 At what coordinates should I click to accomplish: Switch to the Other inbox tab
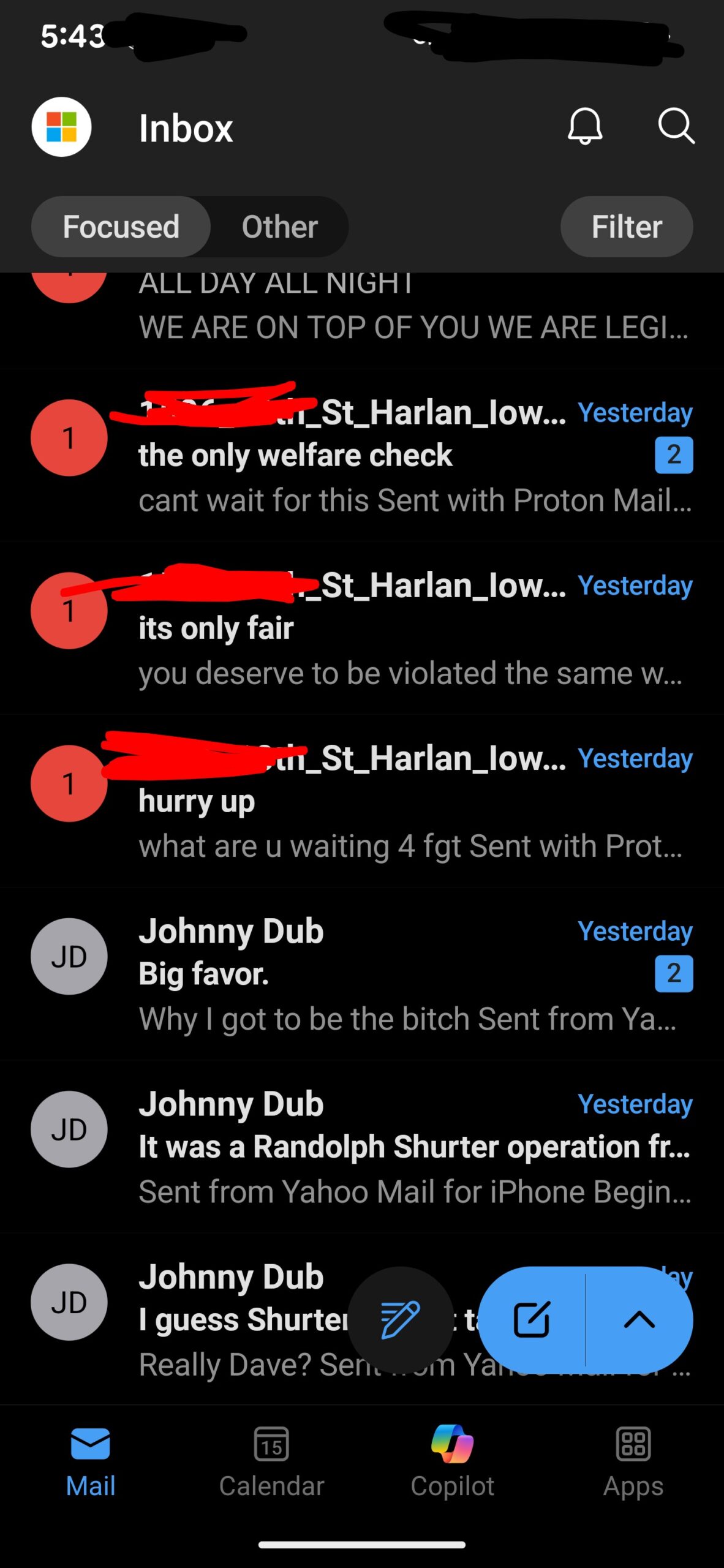click(279, 227)
